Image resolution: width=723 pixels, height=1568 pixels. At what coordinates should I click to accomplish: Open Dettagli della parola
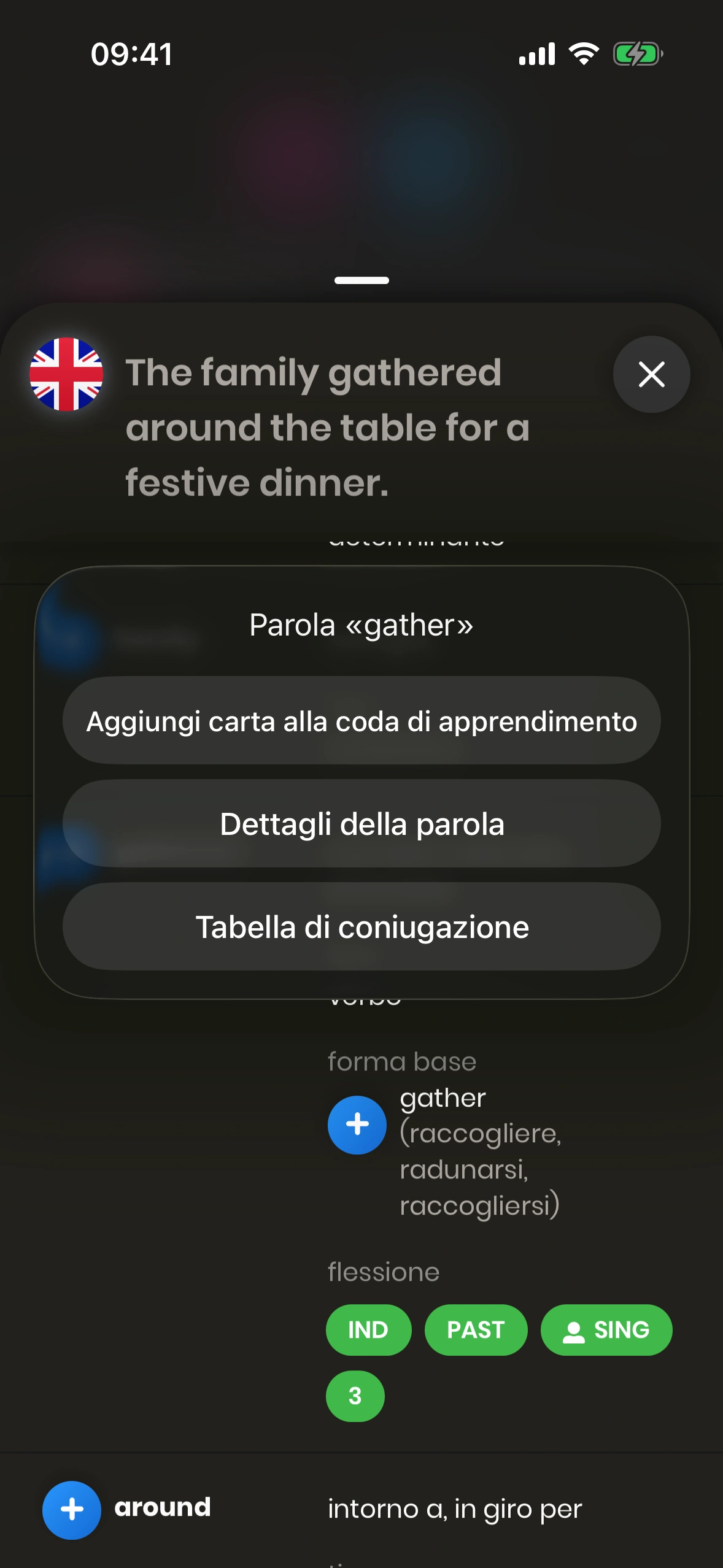pyautogui.click(x=361, y=824)
